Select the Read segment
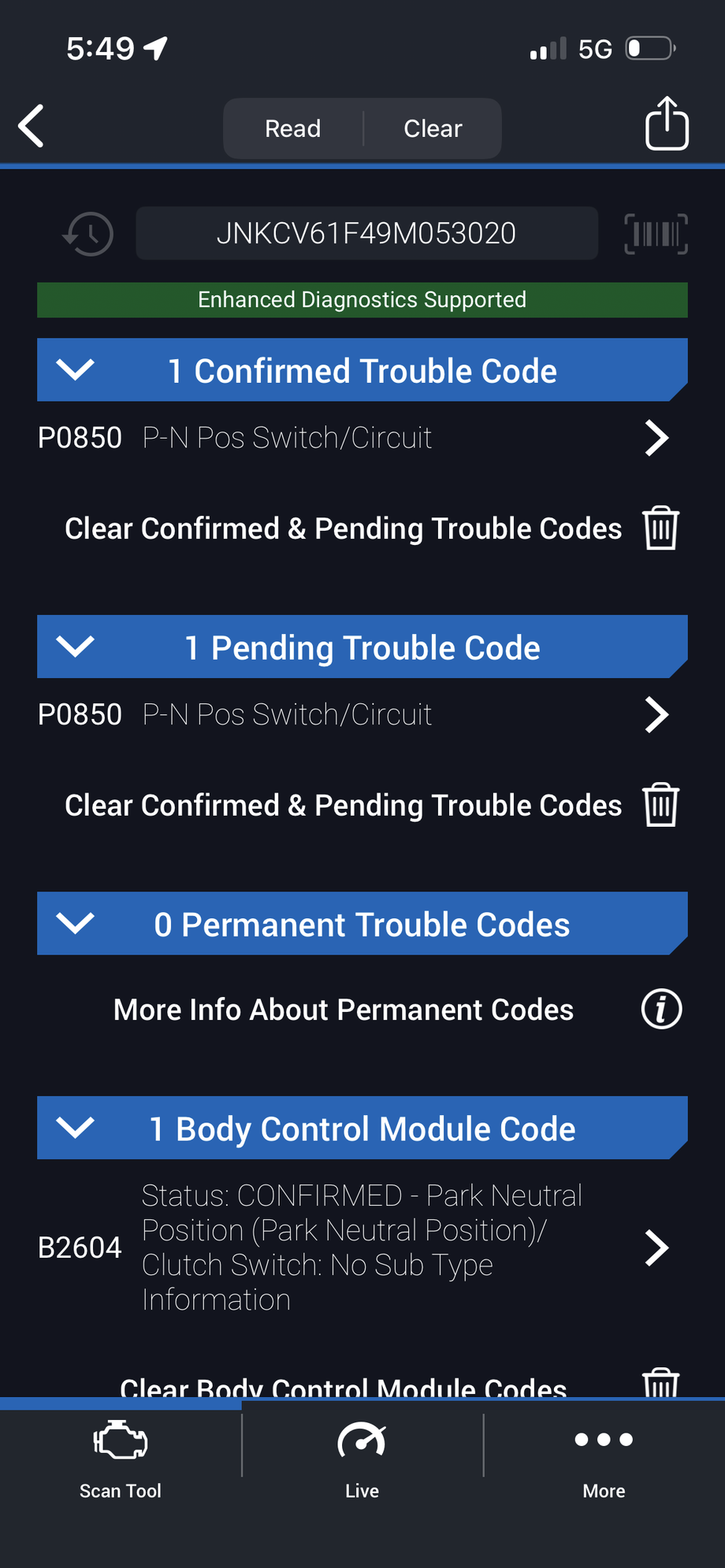725x1568 pixels. point(293,128)
